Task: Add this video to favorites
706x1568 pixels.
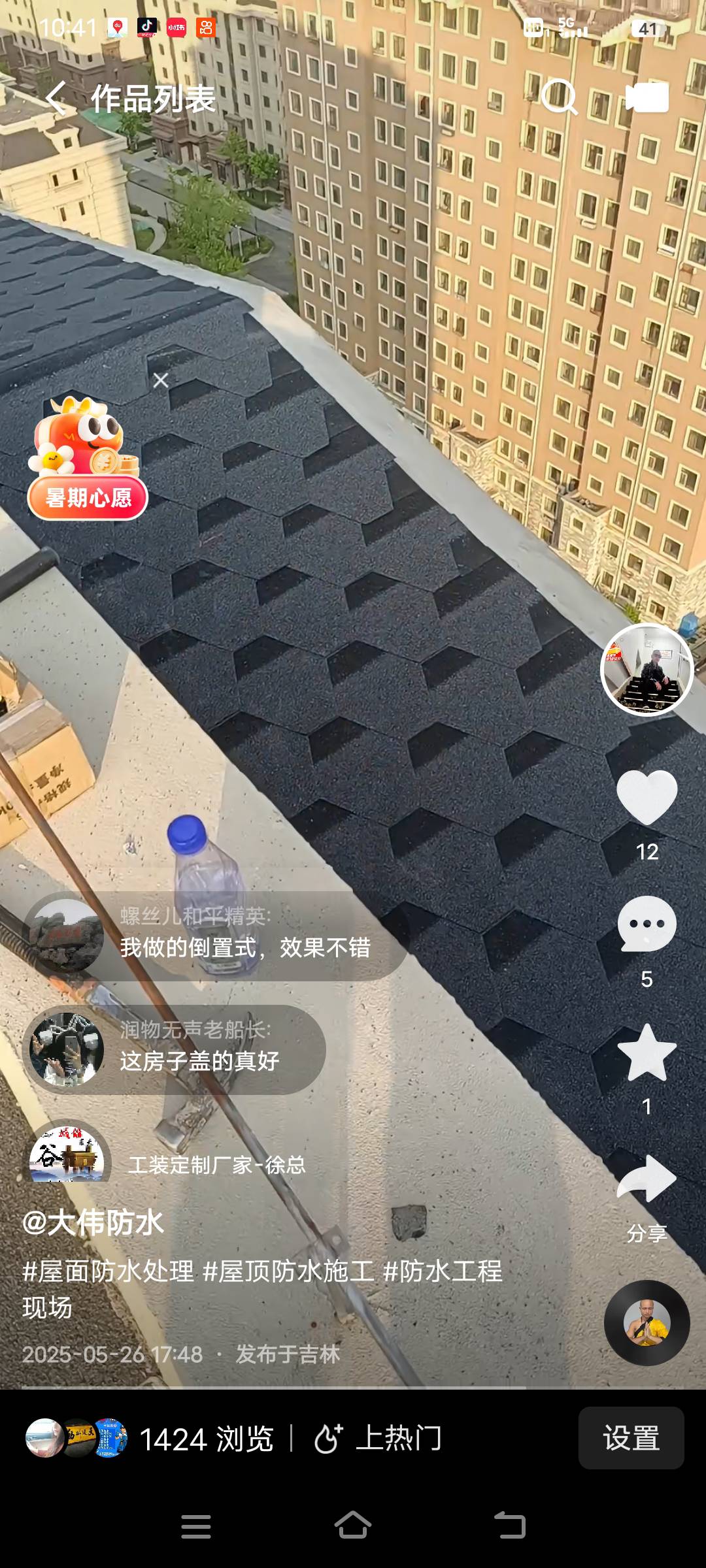Action: pos(647,1052)
